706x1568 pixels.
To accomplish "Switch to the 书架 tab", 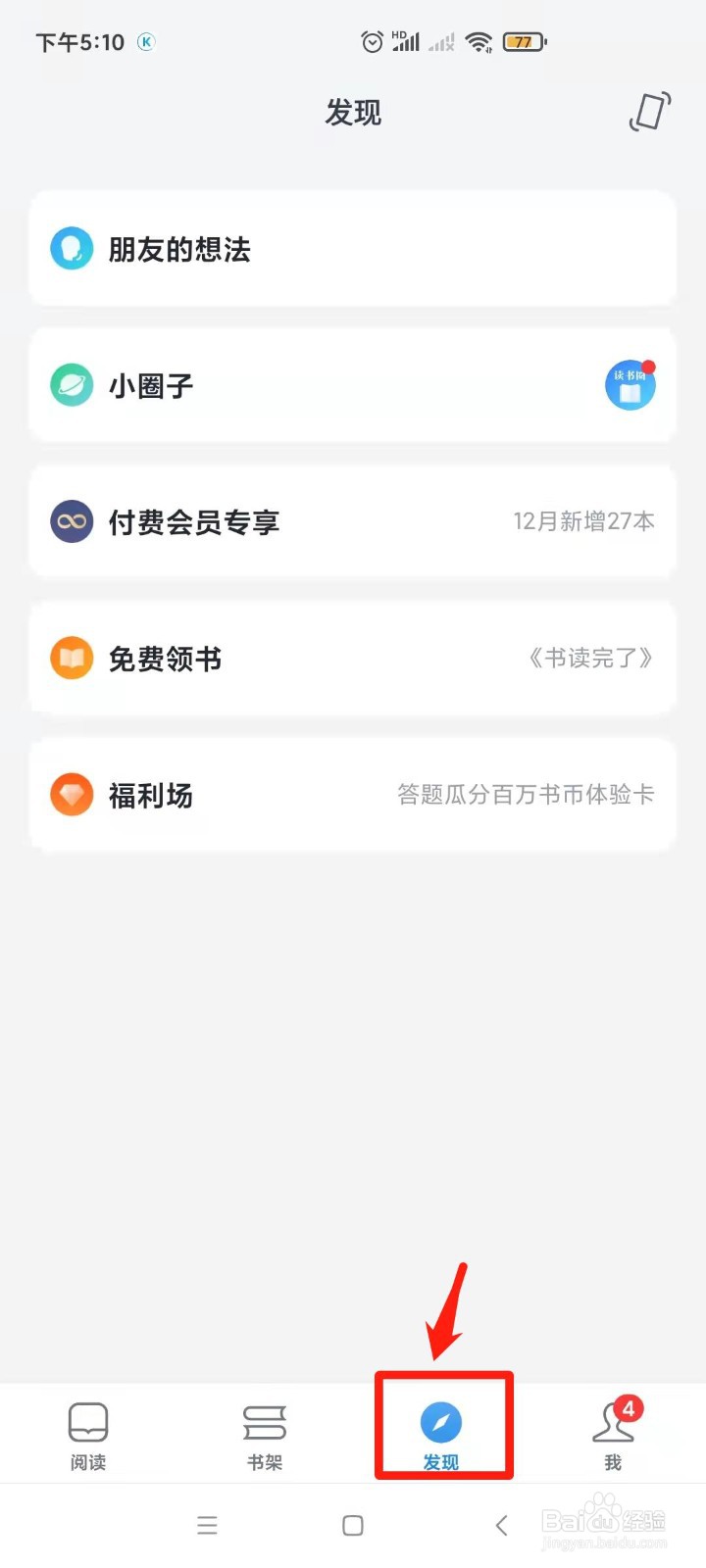I will tap(265, 1436).
